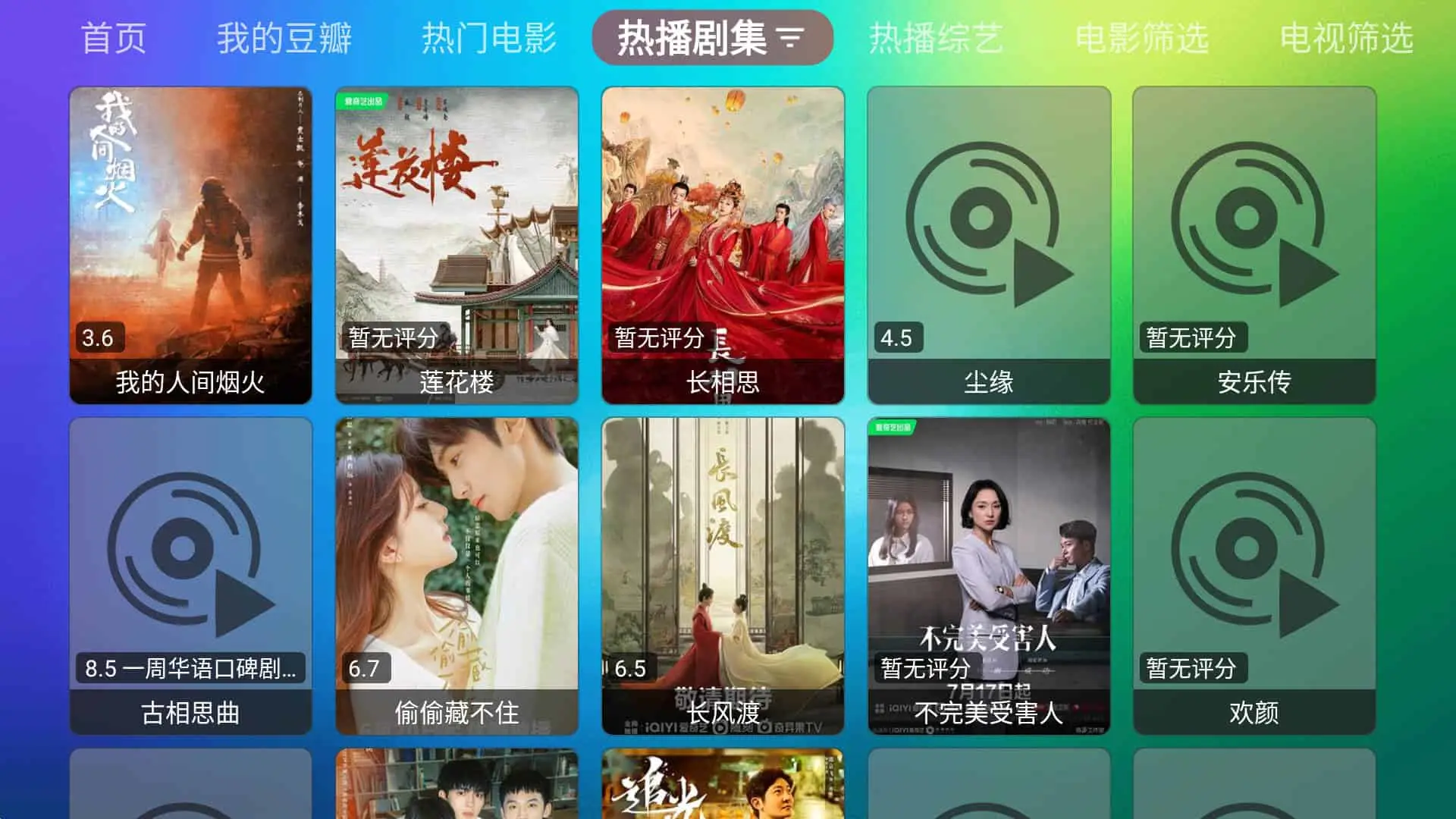The image size is (1456, 819).
Task: View 偷偷藏不住 series details
Action: pyautogui.click(x=457, y=576)
